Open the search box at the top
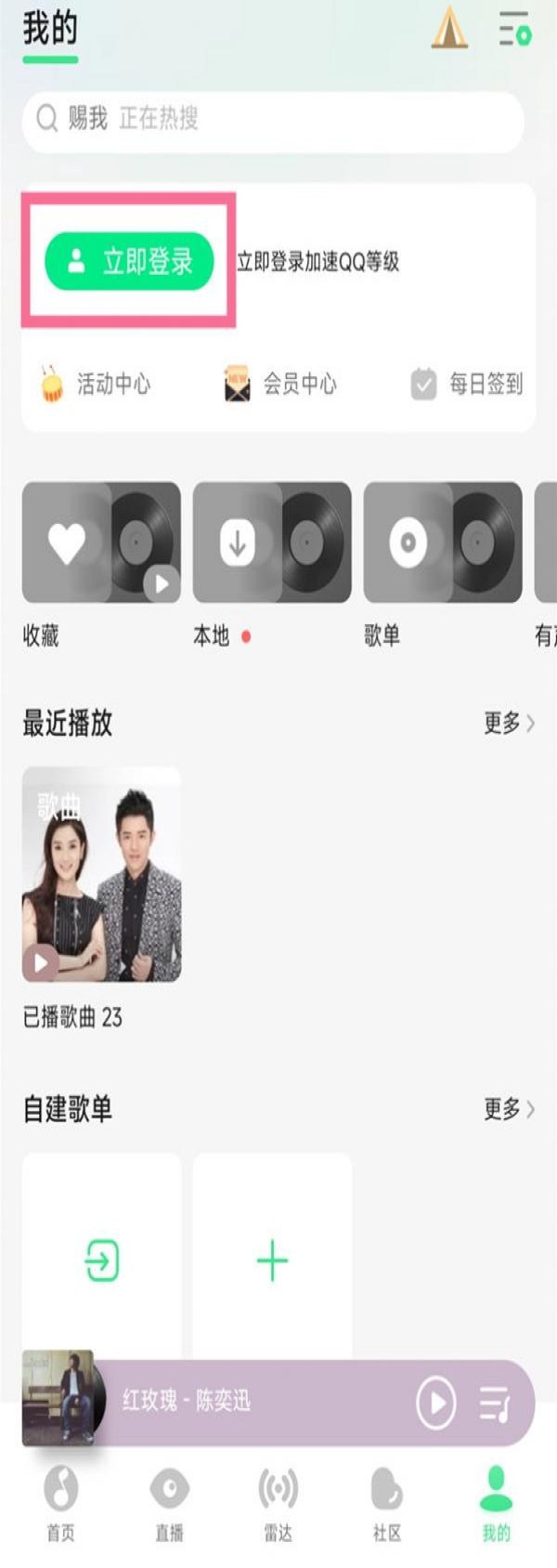 click(273, 120)
